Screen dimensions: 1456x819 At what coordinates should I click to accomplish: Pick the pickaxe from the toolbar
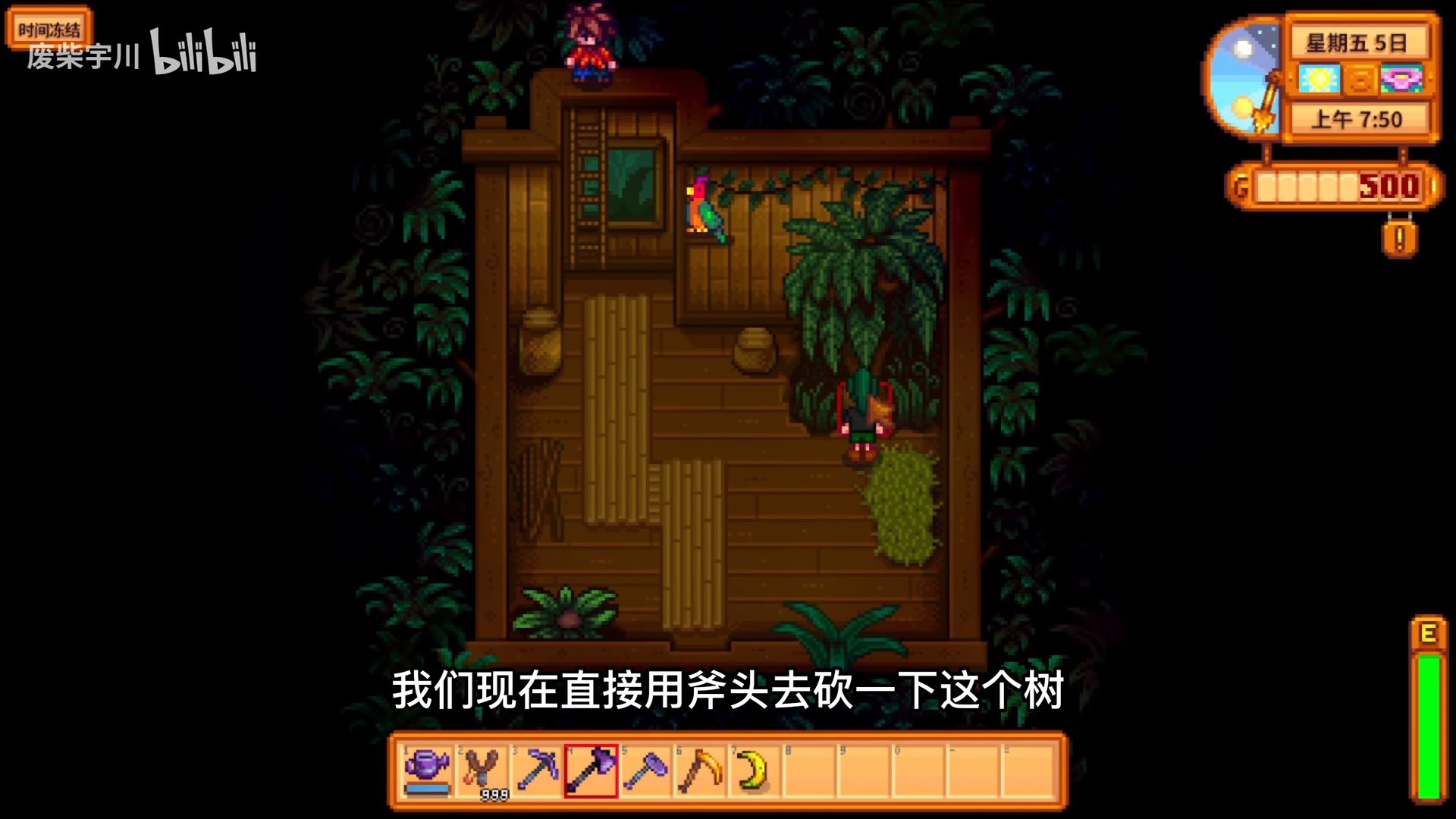(536, 770)
